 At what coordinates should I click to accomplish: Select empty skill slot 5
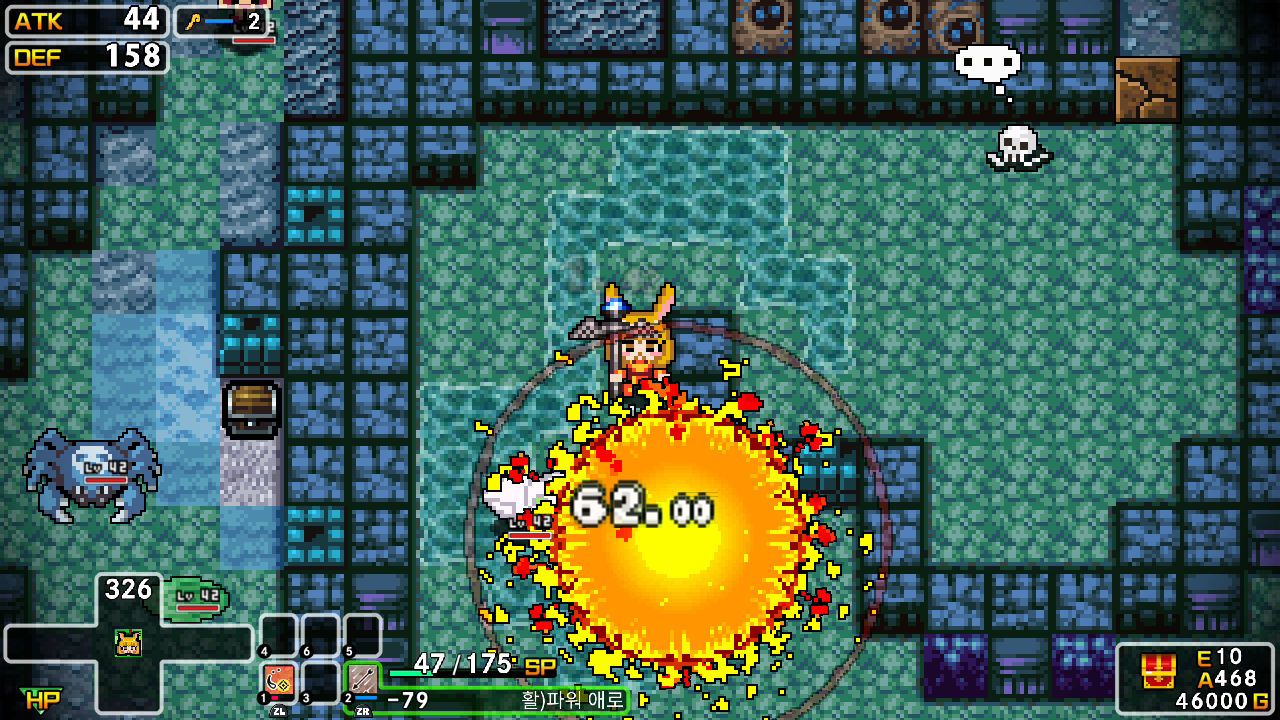pos(364,635)
